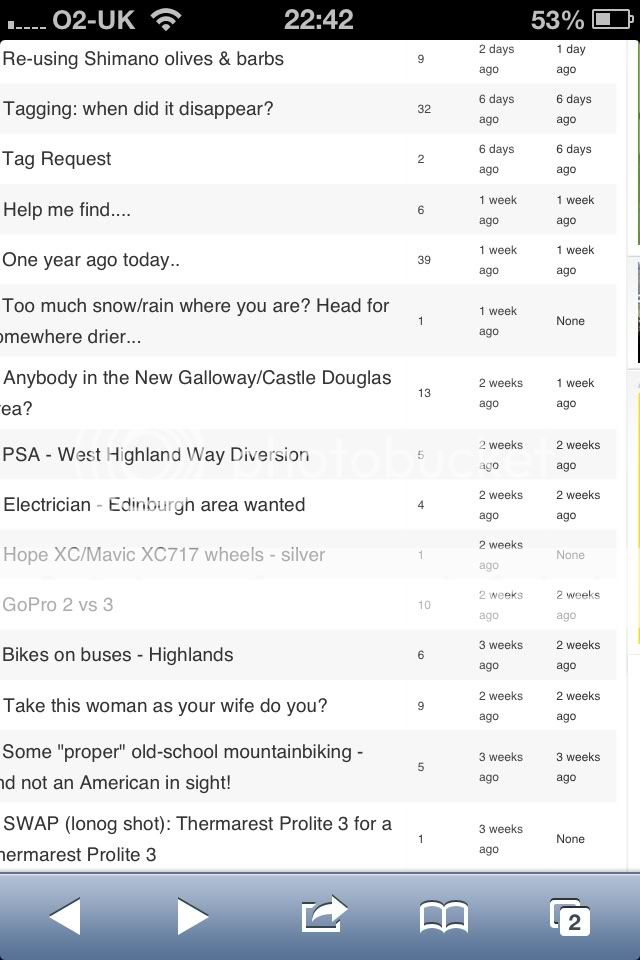
Task: Open PSA - West Highland Way Diversion
Action: click(155, 455)
